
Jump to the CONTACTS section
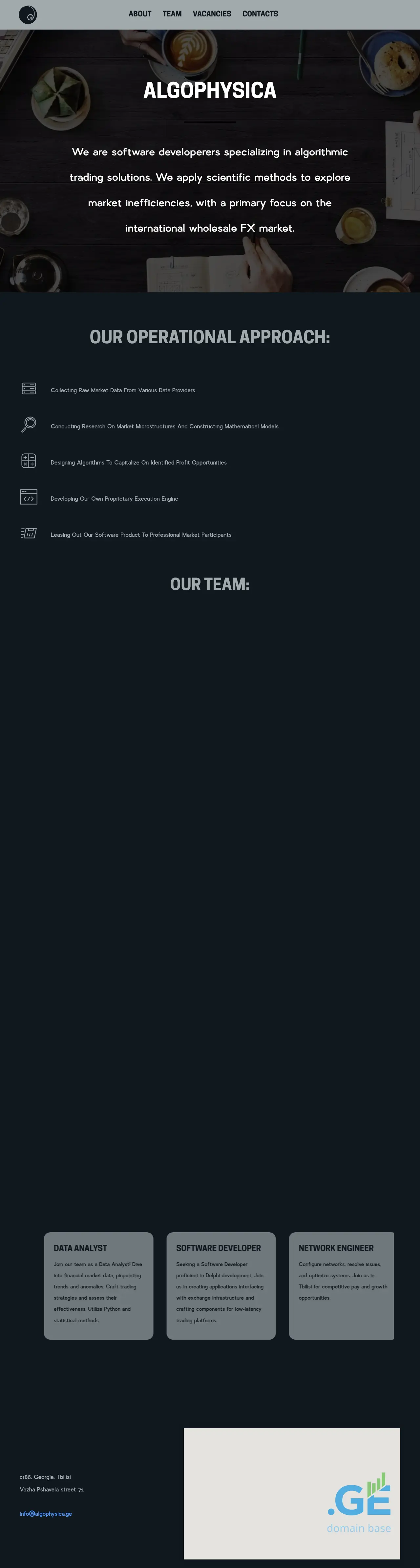260,14
